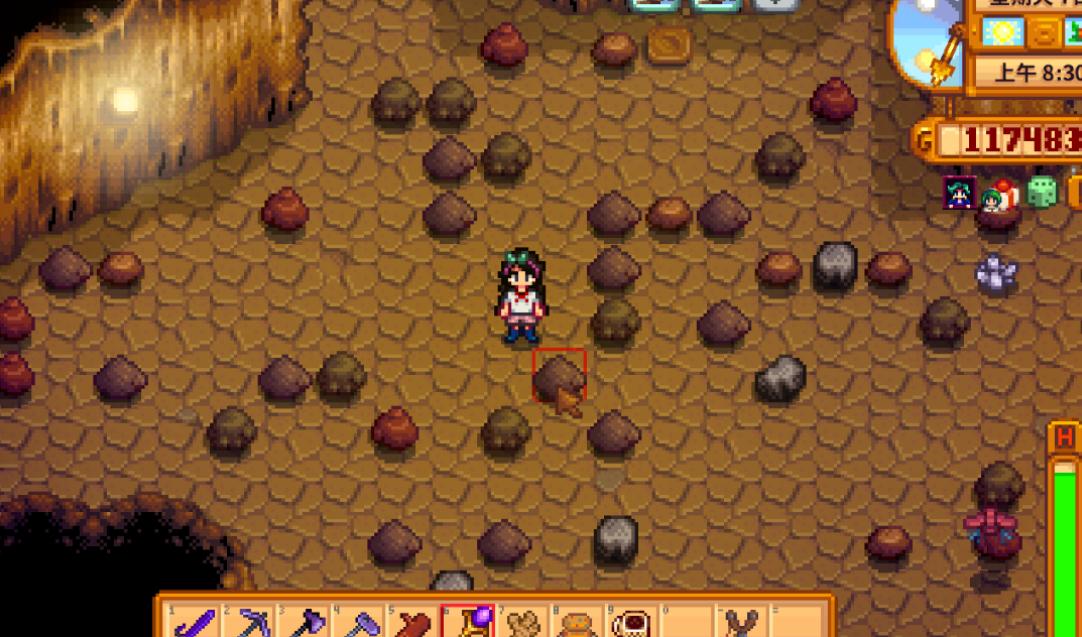The height and width of the screenshot is (637, 1082).
Task: Pick the red item in slot 5
Action: click(x=411, y=624)
